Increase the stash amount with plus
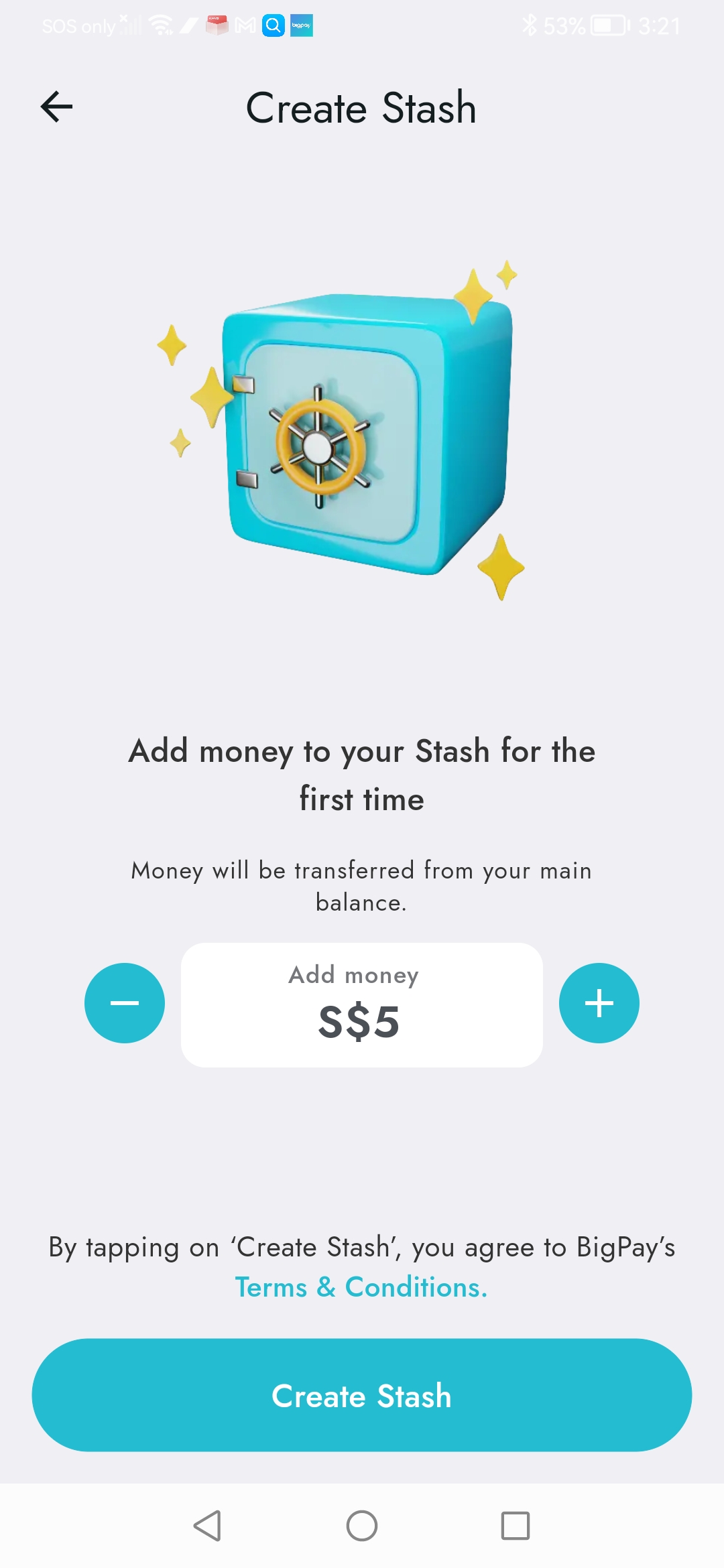 pyautogui.click(x=599, y=1003)
